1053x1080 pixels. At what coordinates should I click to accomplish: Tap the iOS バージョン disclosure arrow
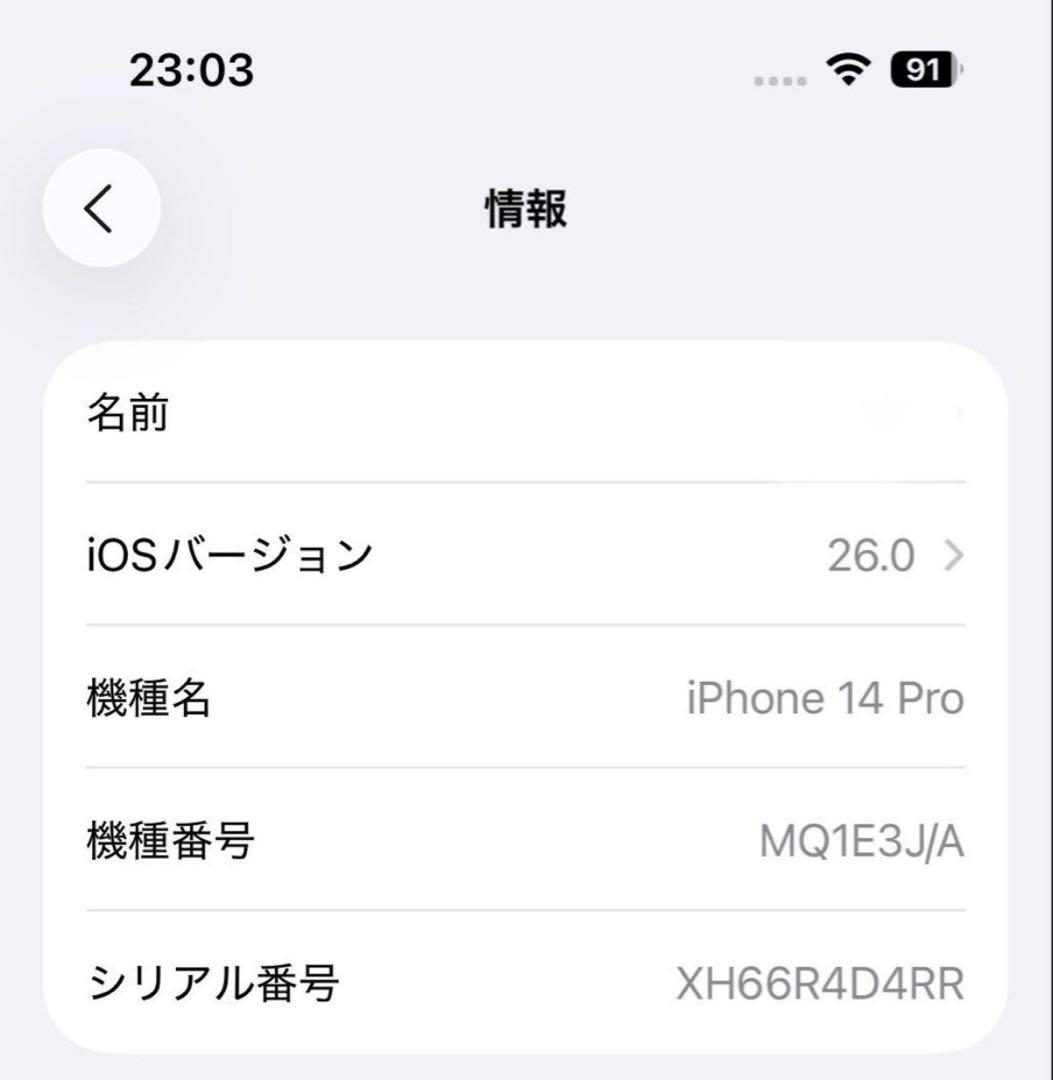point(951,557)
